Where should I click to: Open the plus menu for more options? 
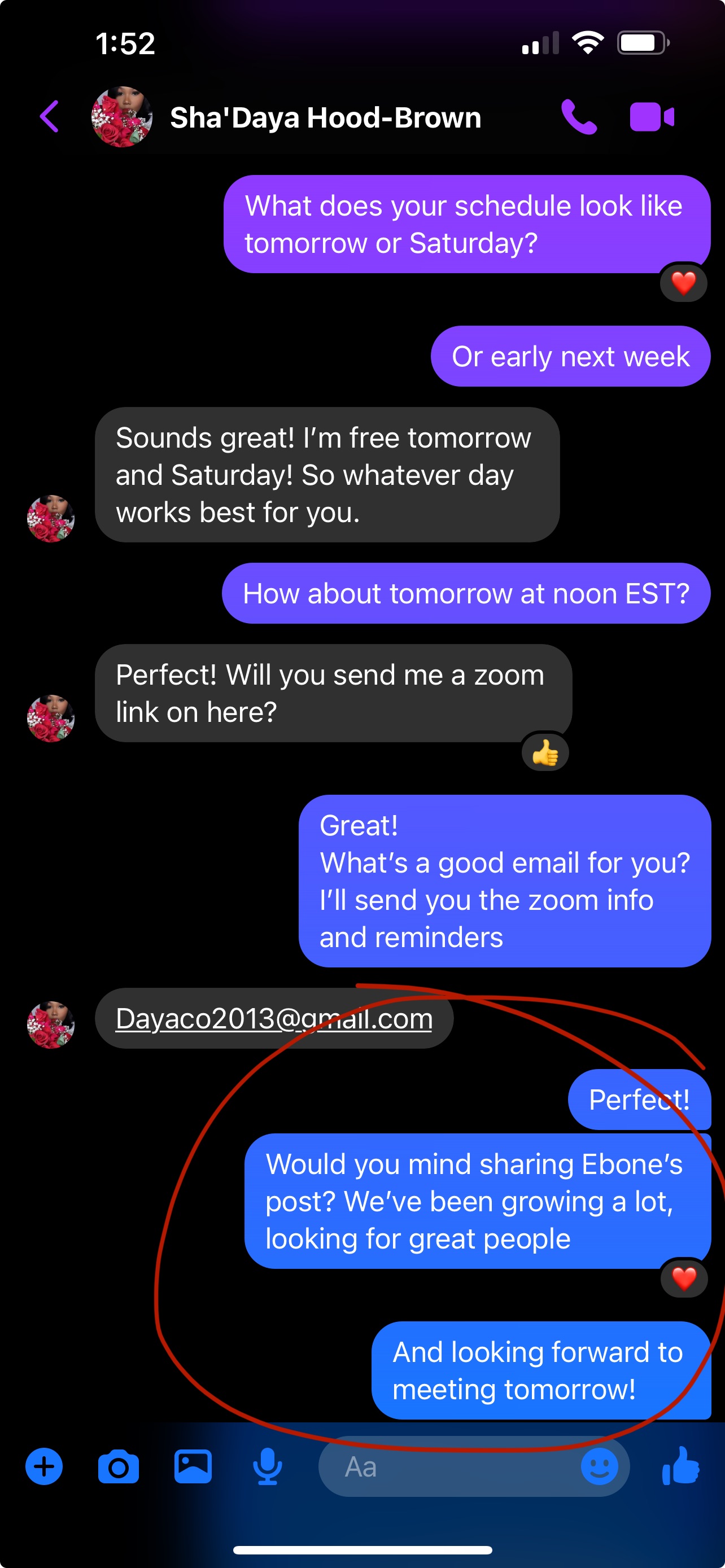(44, 1467)
